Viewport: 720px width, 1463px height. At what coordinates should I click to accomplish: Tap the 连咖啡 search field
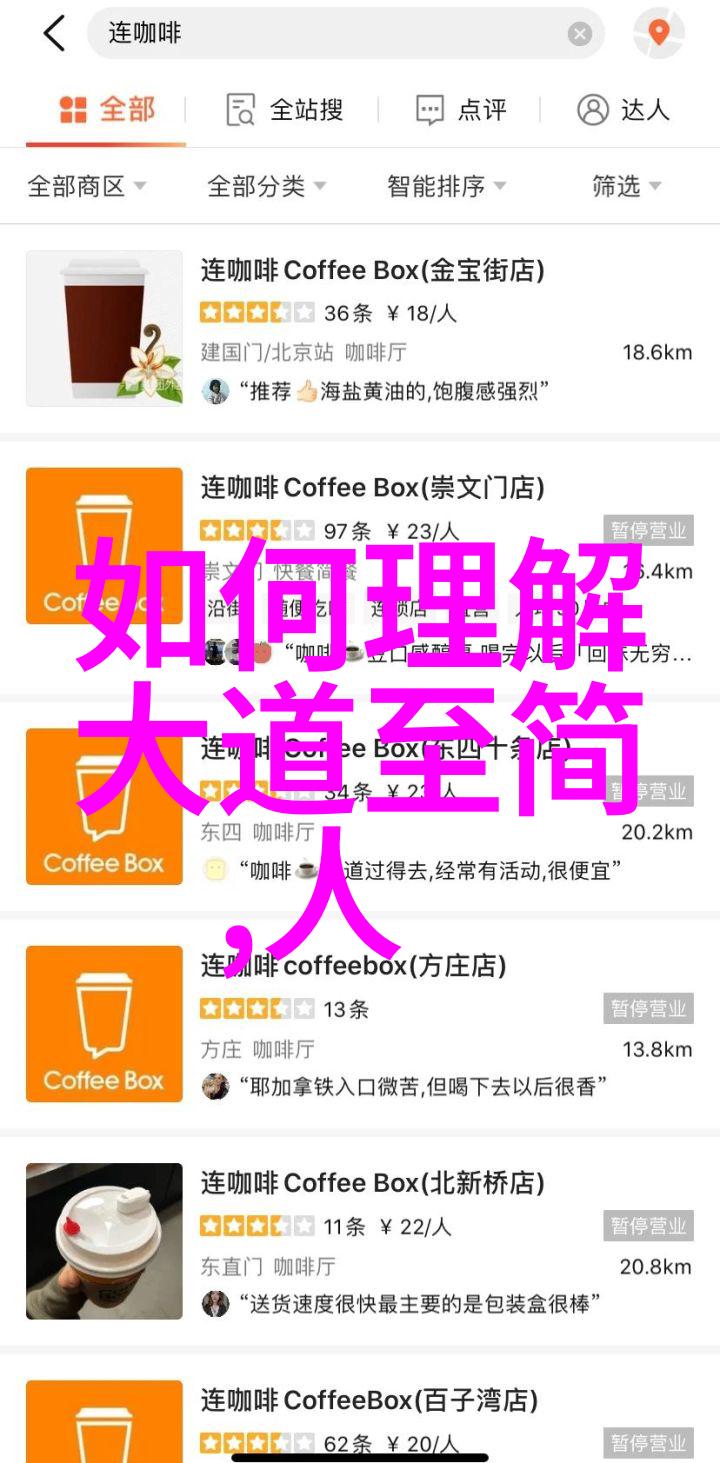[330, 34]
